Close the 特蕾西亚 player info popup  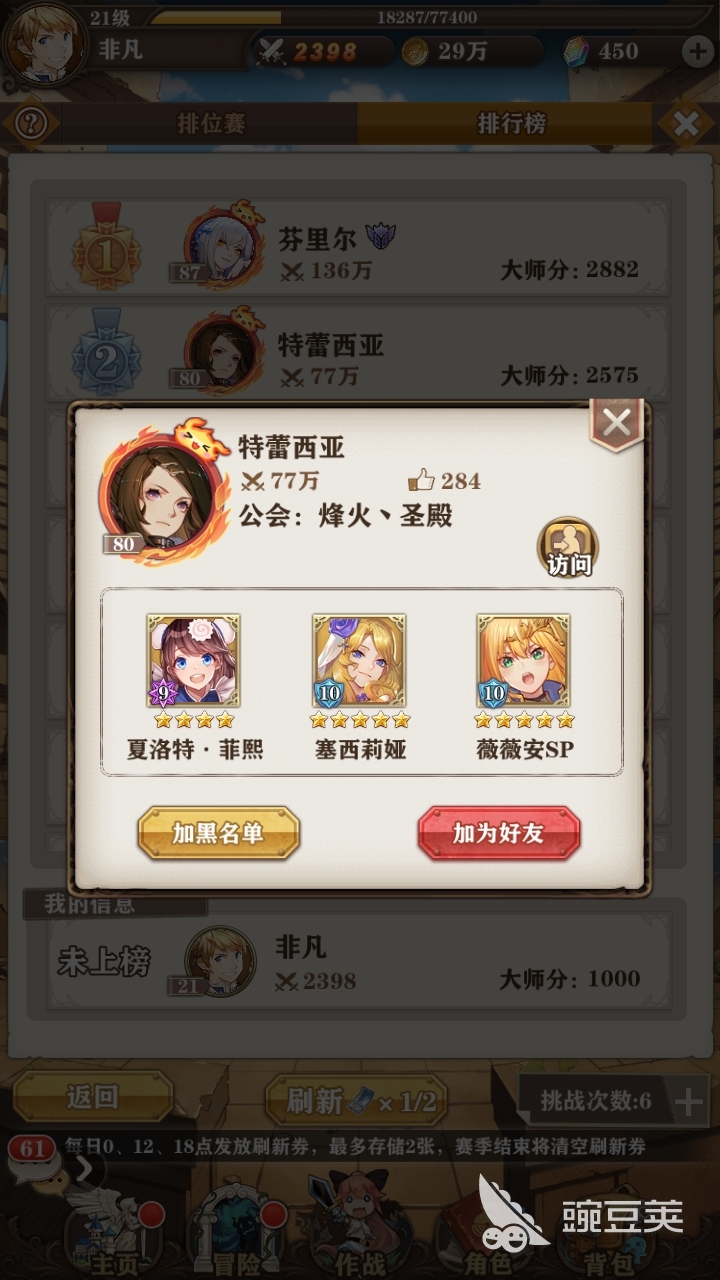coord(617,424)
